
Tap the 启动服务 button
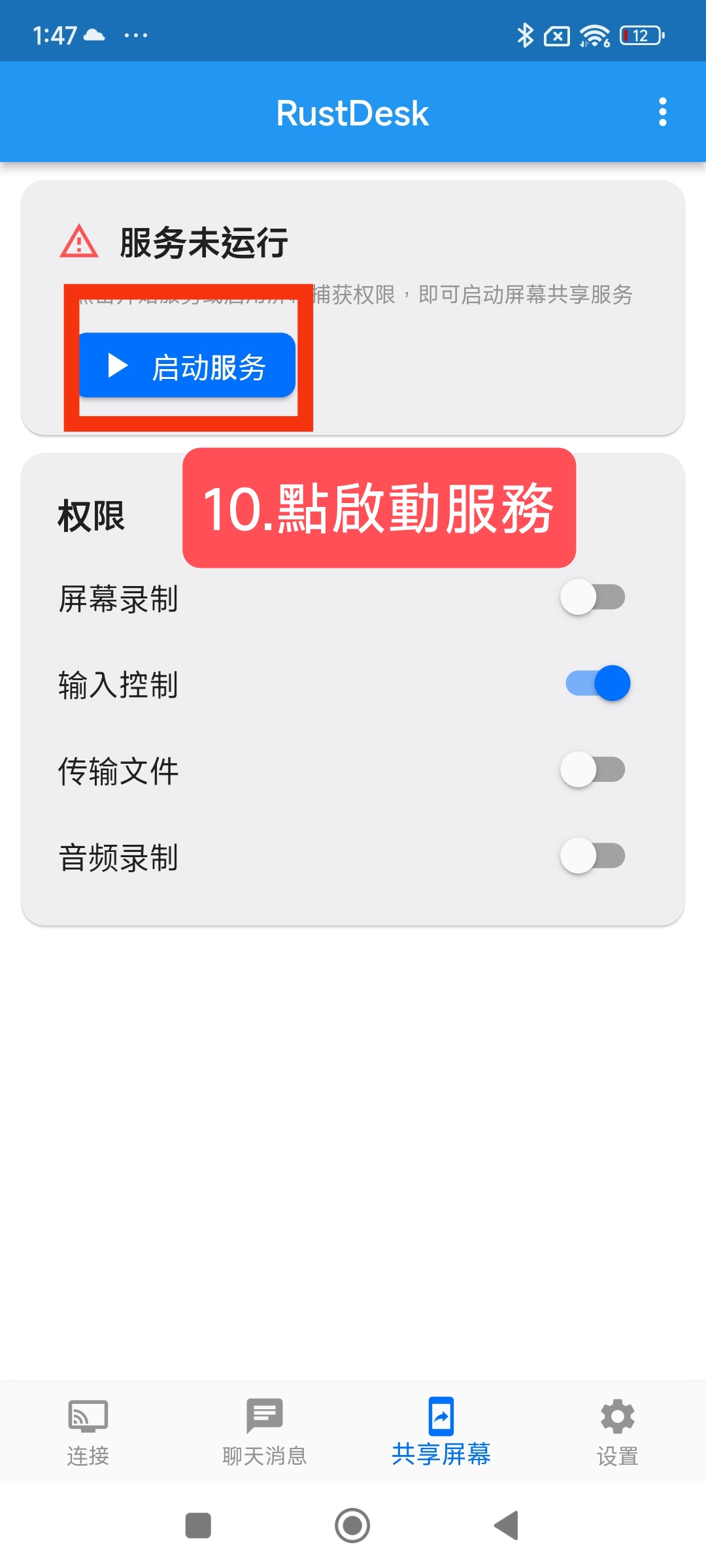tap(187, 366)
